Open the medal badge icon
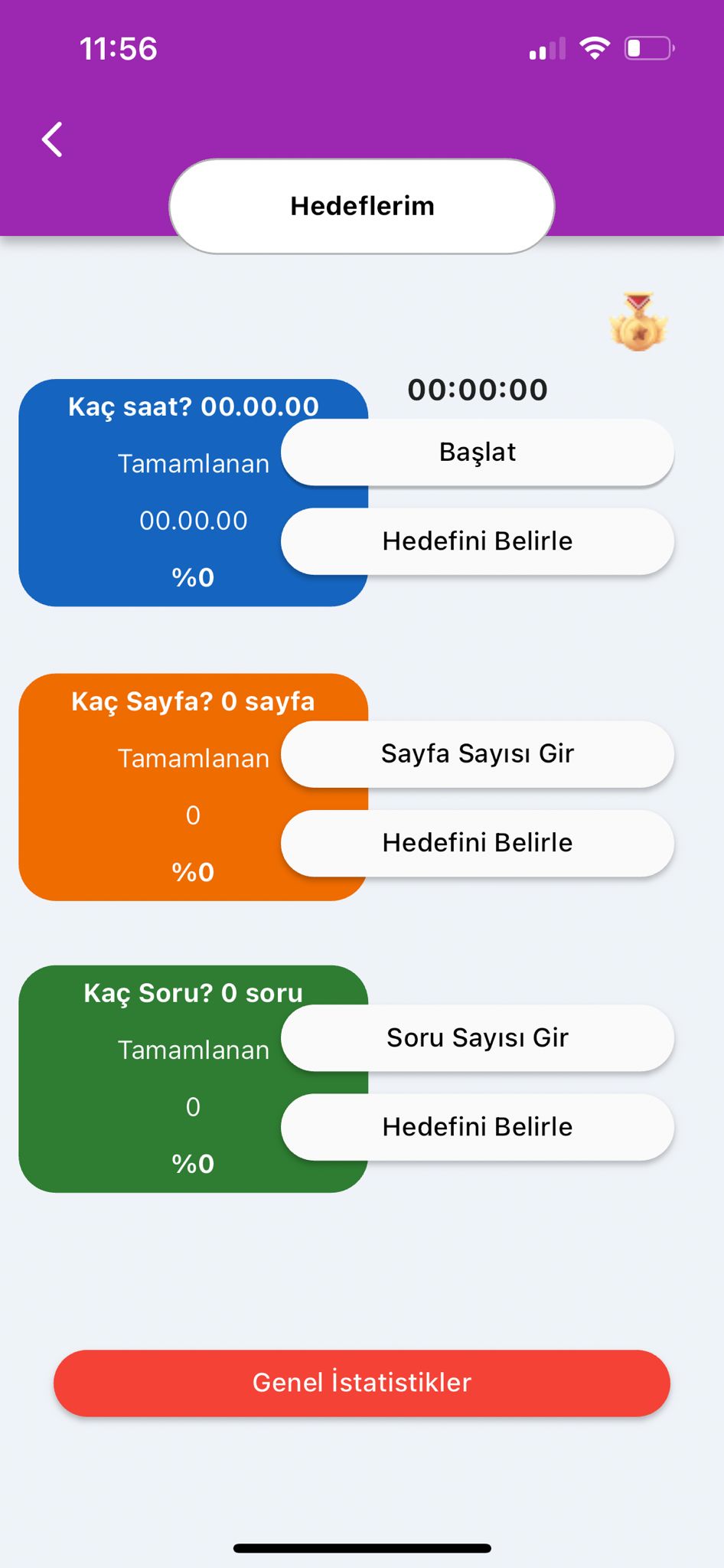Screen dimensions: 724x1568 click(x=638, y=322)
